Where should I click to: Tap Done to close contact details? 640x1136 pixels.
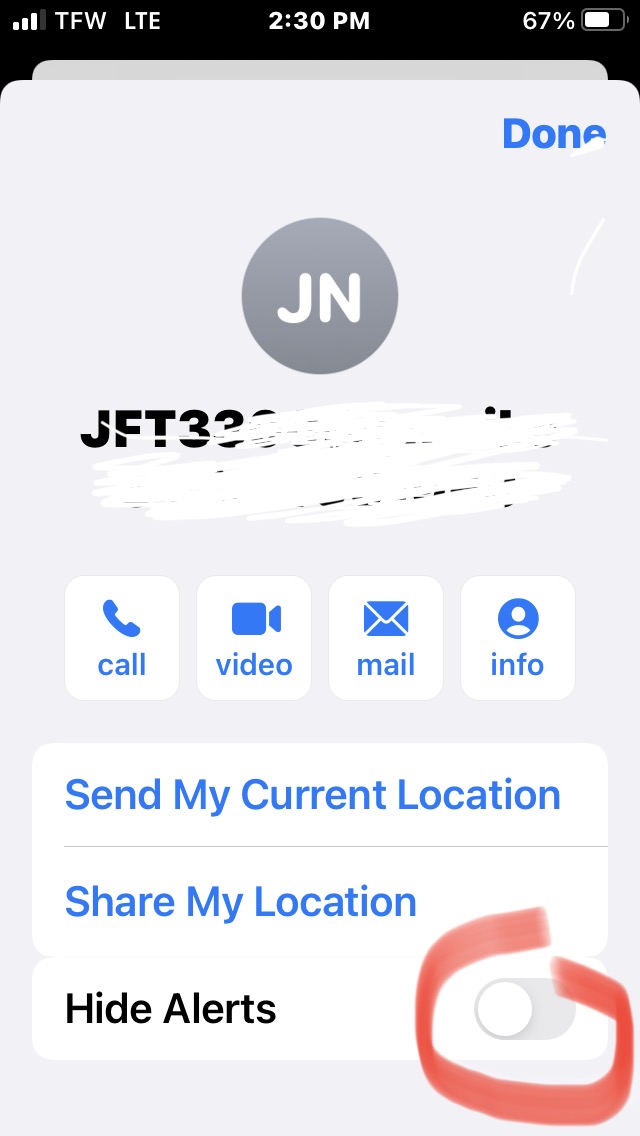[x=553, y=133]
